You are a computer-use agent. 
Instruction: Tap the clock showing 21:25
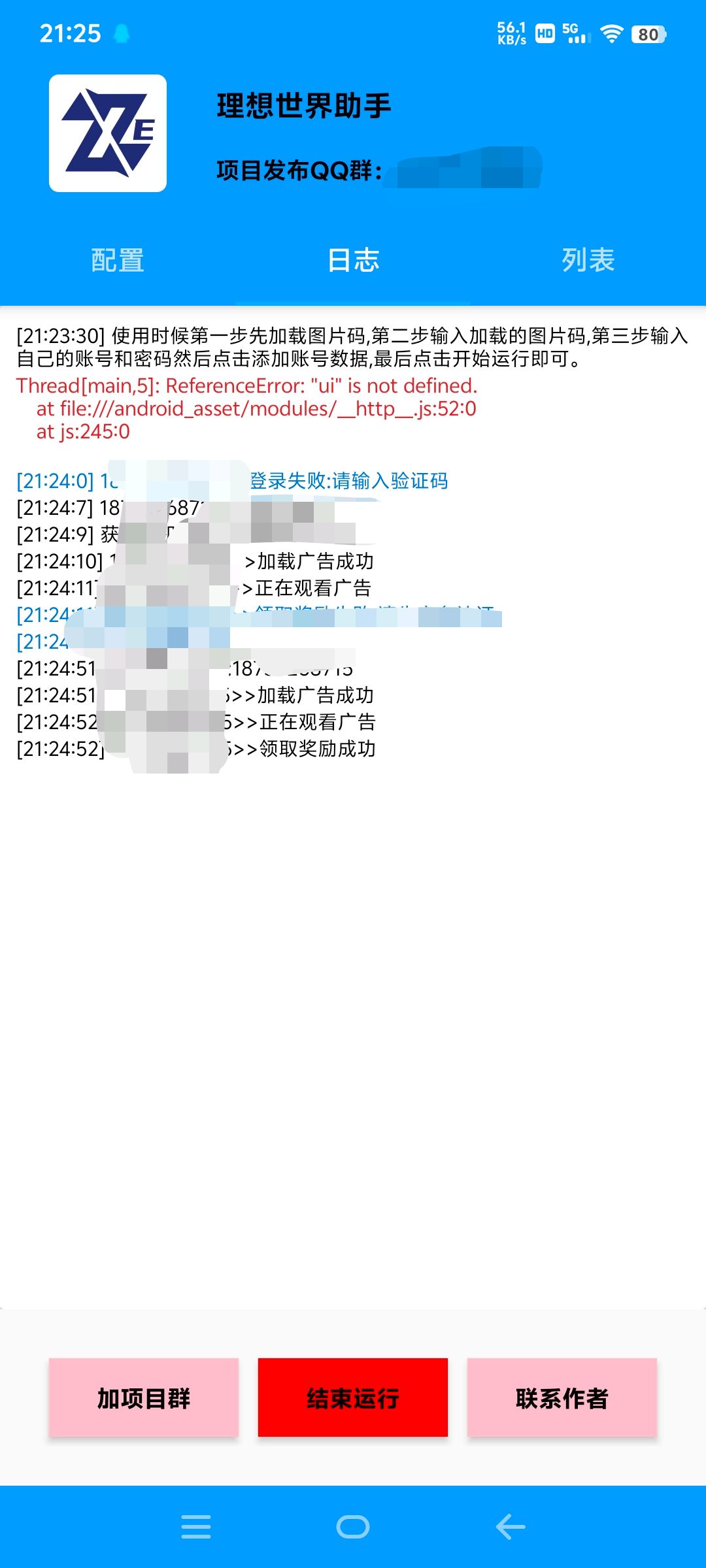point(69,32)
